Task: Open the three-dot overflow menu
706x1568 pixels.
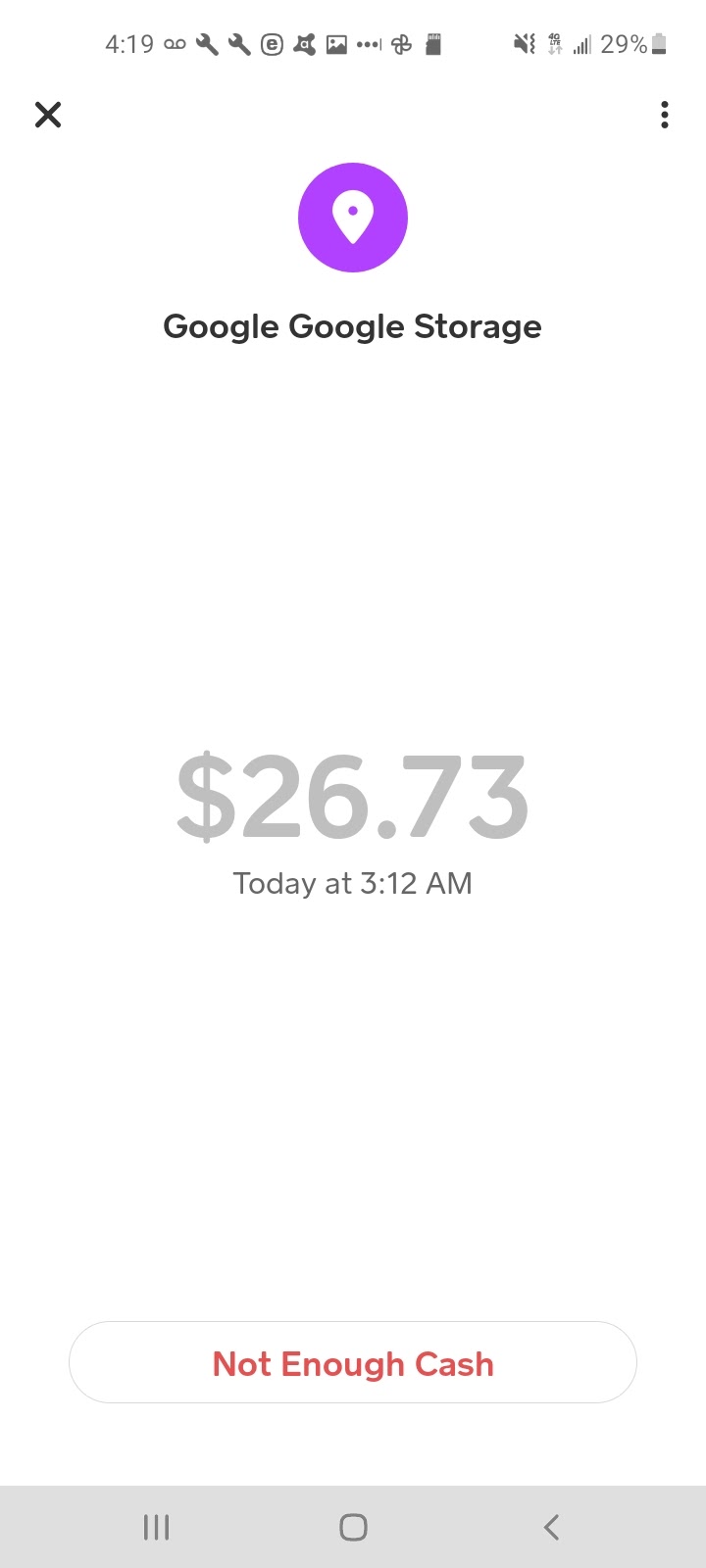Action: tap(664, 115)
